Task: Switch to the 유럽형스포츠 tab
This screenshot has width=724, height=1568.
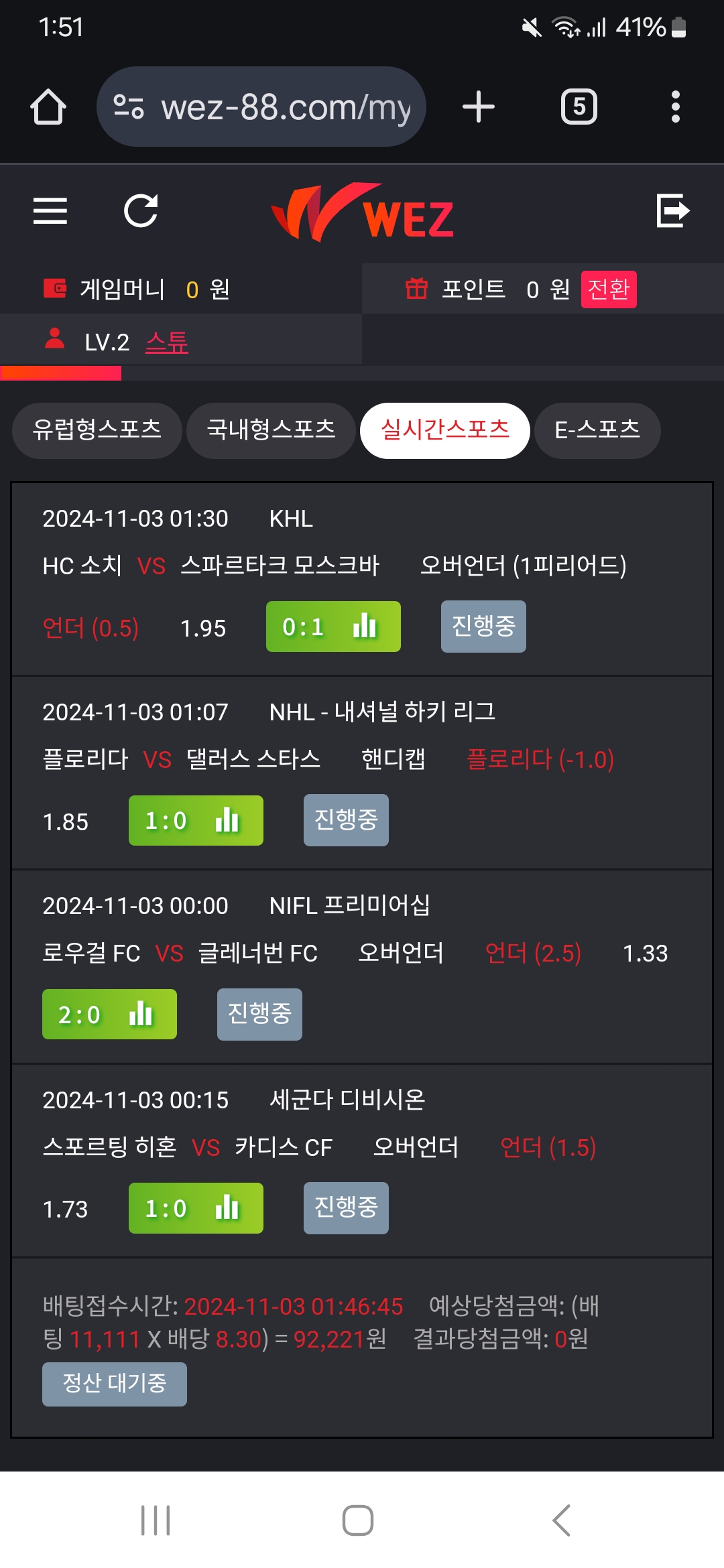Action: [97, 430]
